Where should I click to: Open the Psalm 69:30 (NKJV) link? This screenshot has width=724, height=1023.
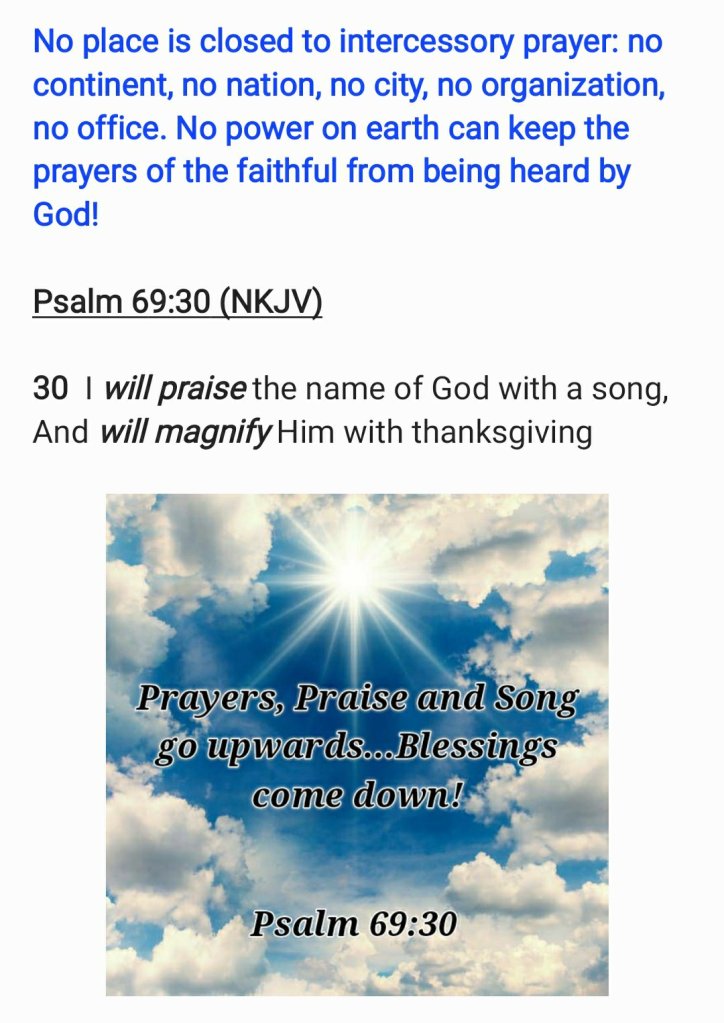click(177, 301)
